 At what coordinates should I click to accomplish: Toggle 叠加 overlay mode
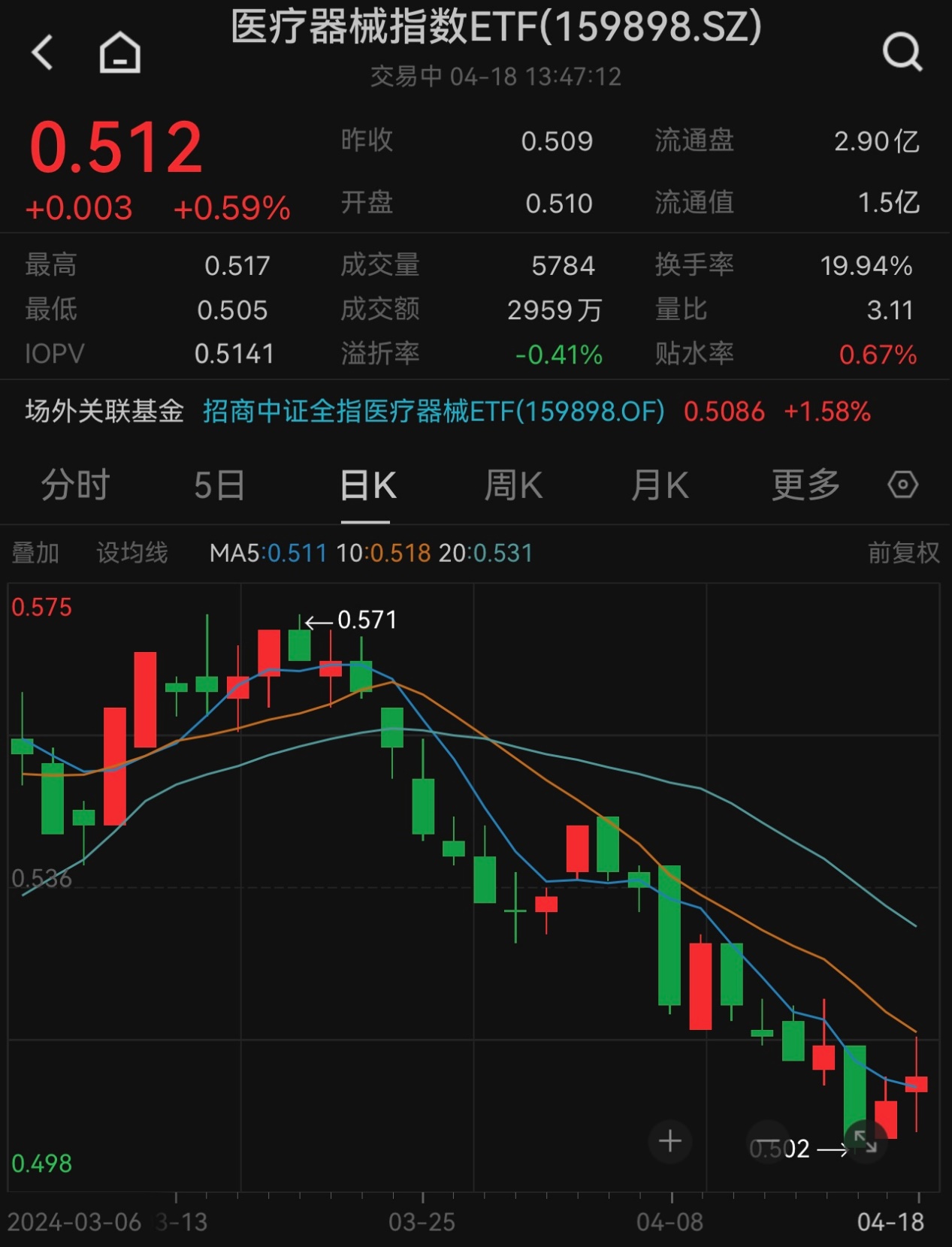pyautogui.click(x=35, y=551)
